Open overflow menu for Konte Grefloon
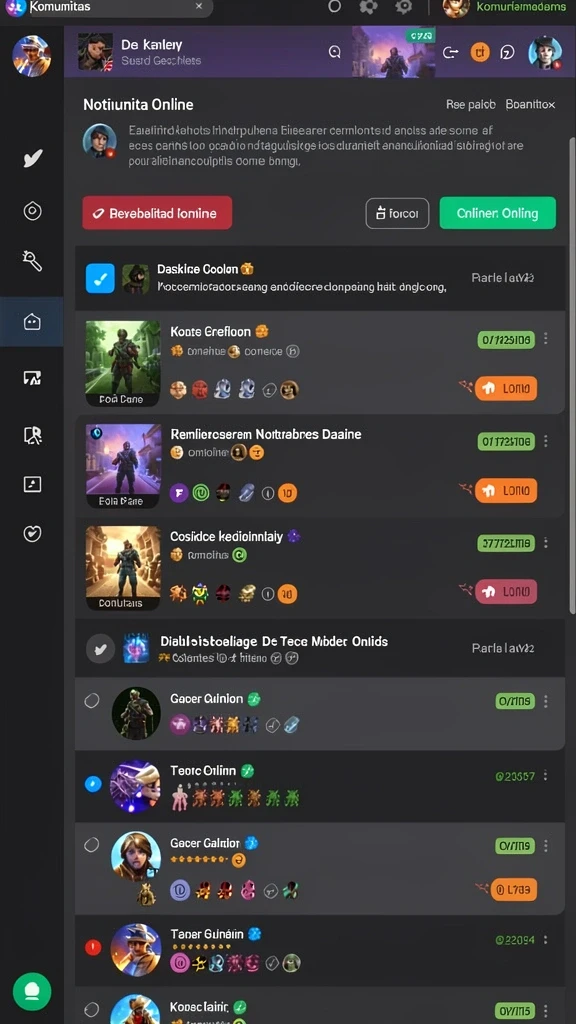Screen dimensions: 576x1024 (546, 339)
